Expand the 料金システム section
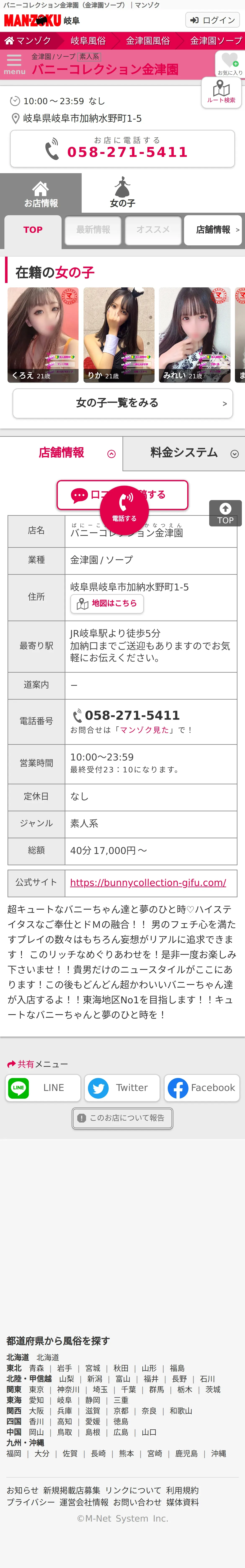The image size is (245, 1568). [184, 453]
